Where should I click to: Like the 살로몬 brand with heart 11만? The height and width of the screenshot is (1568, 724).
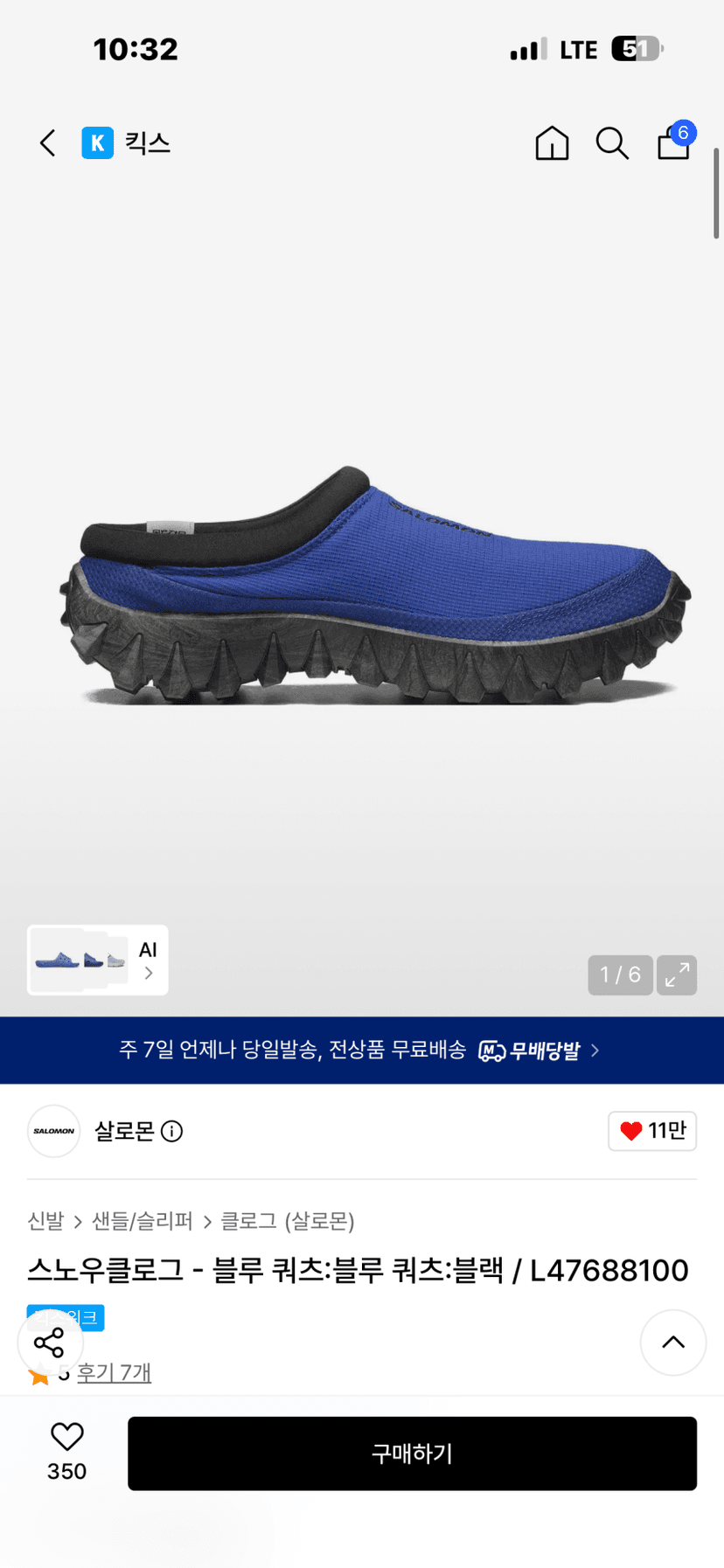652,1131
